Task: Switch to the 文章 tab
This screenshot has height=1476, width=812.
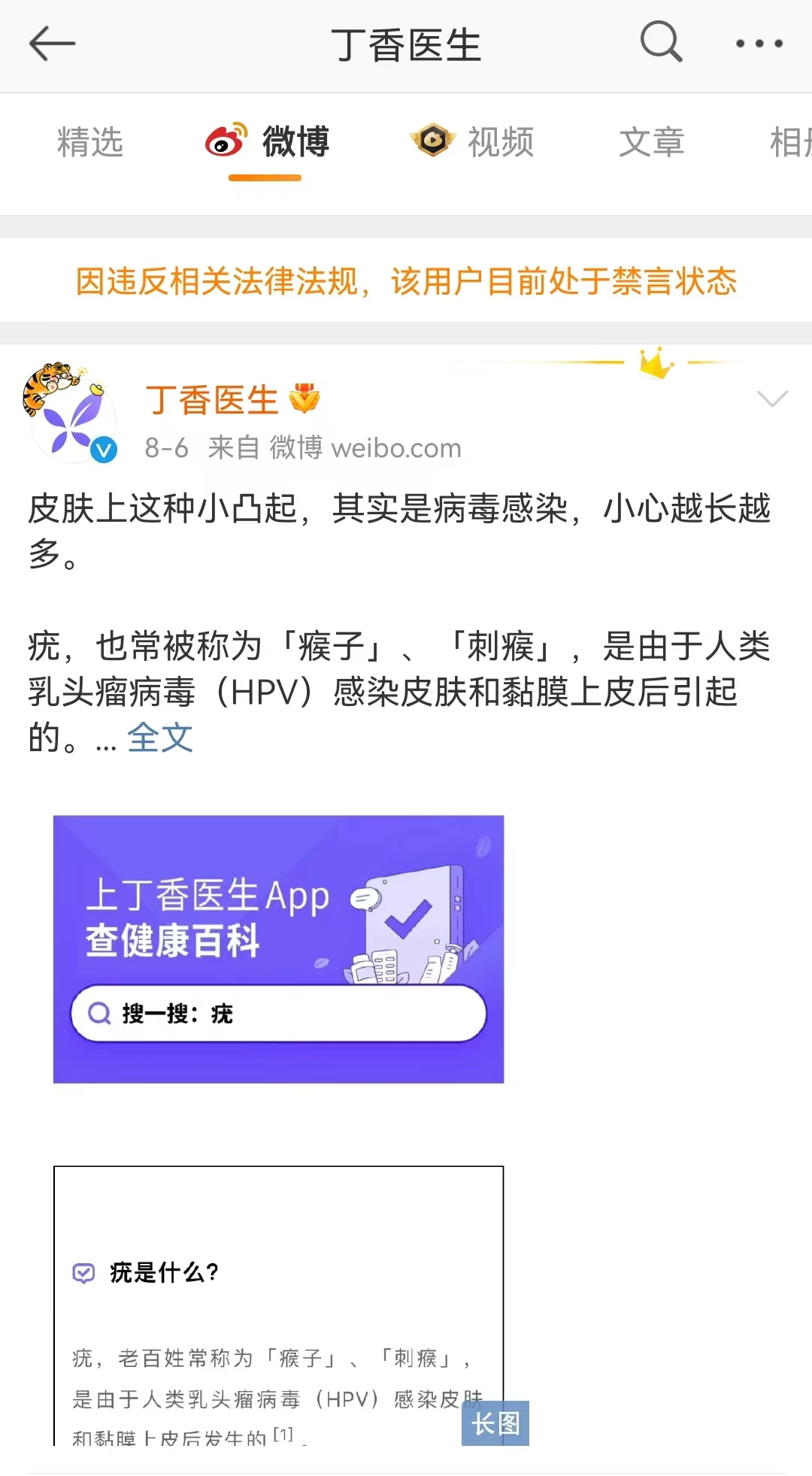Action: coord(651,143)
